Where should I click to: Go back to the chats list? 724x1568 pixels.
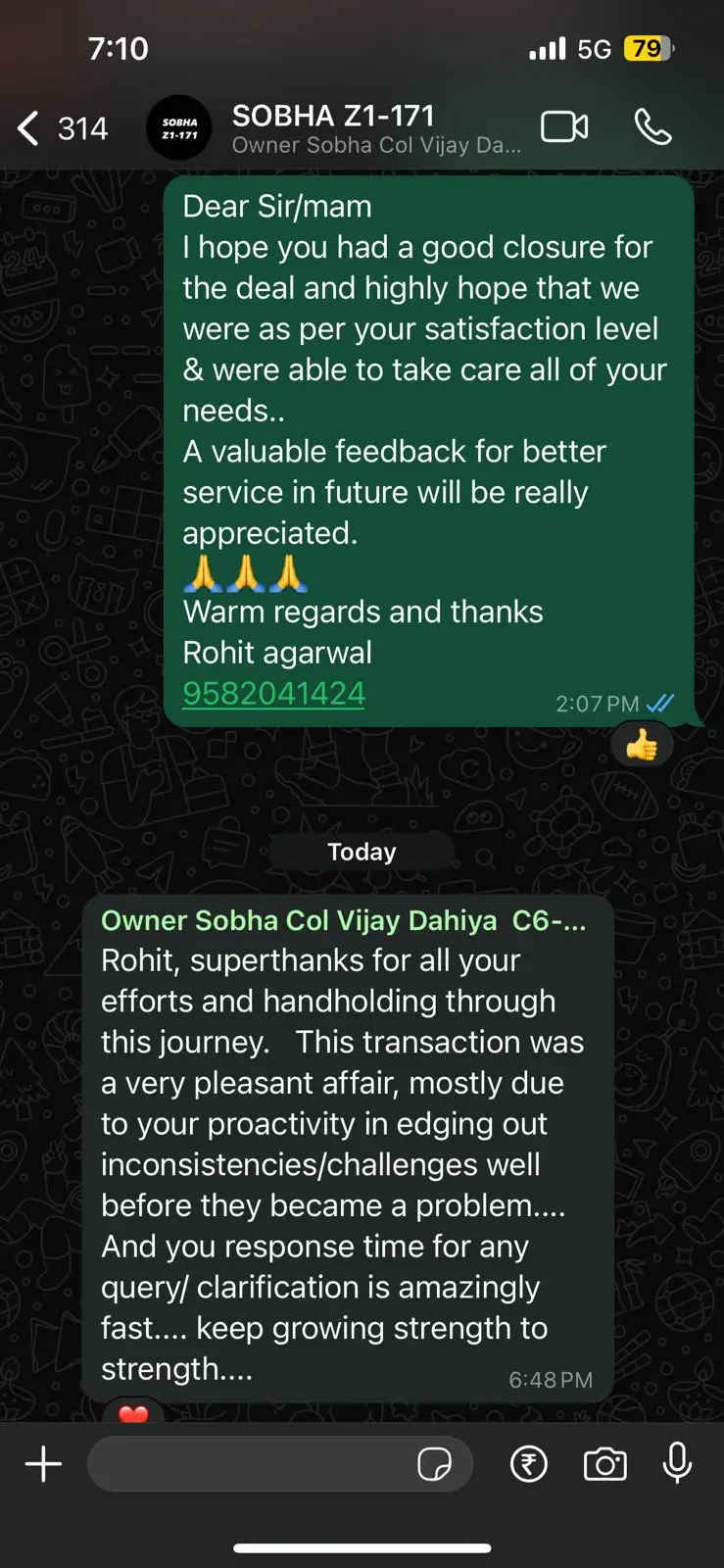click(61, 128)
